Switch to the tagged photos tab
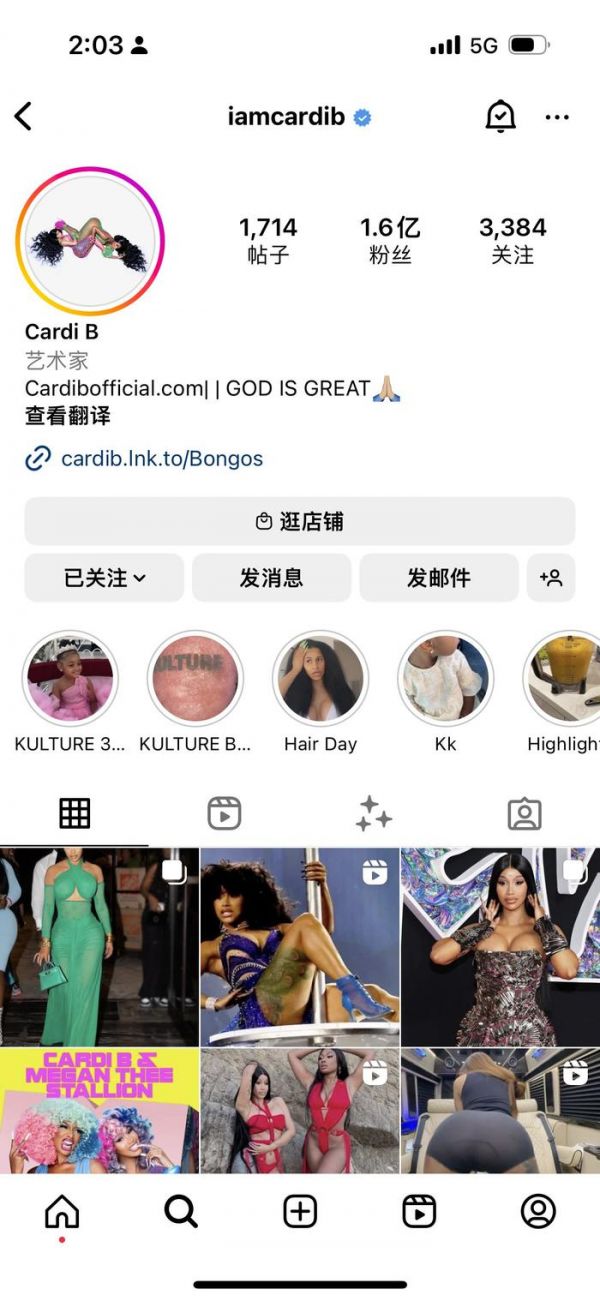Image resolution: width=600 pixels, height=1301 pixels. (524, 814)
